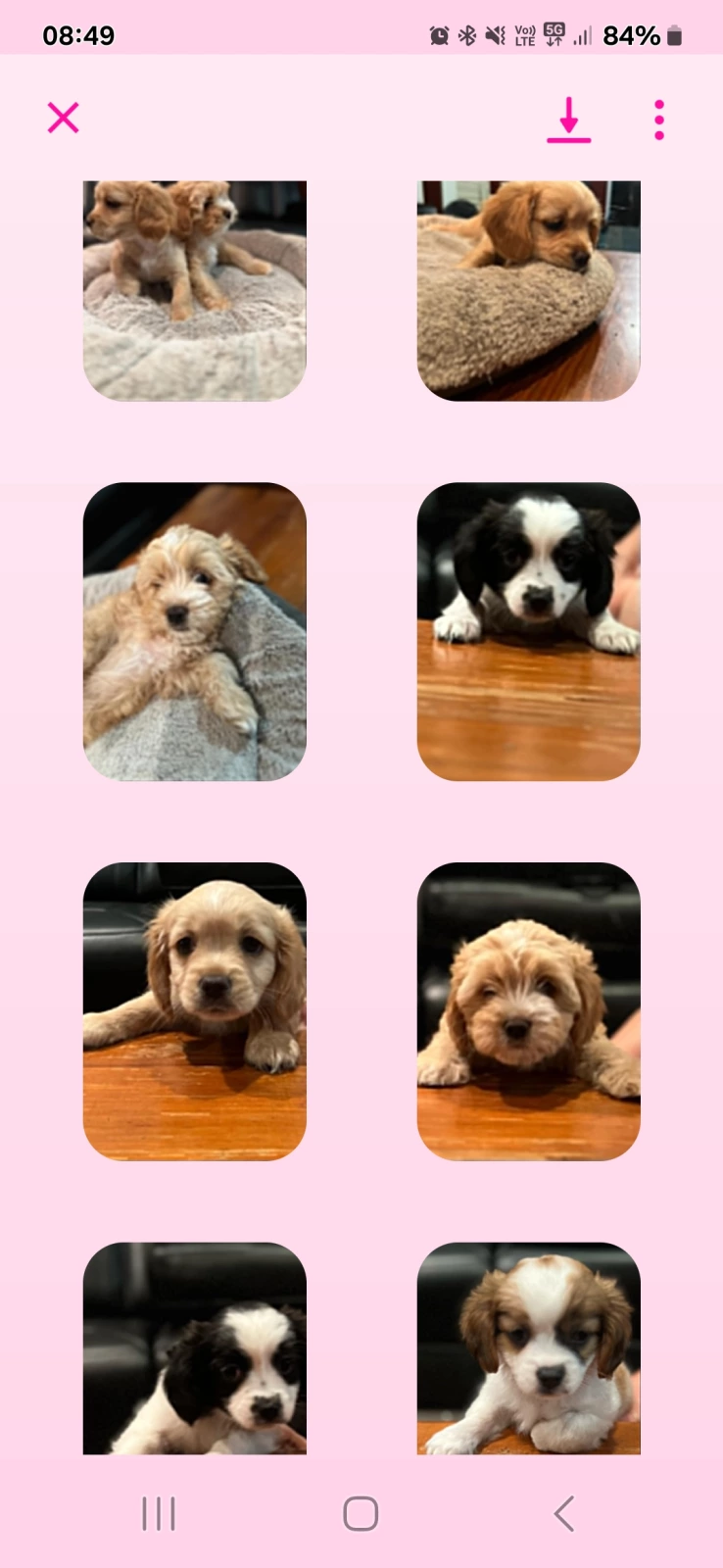Open recent apps from navigation bar
723x1568 pixels.
[159, 1513]
